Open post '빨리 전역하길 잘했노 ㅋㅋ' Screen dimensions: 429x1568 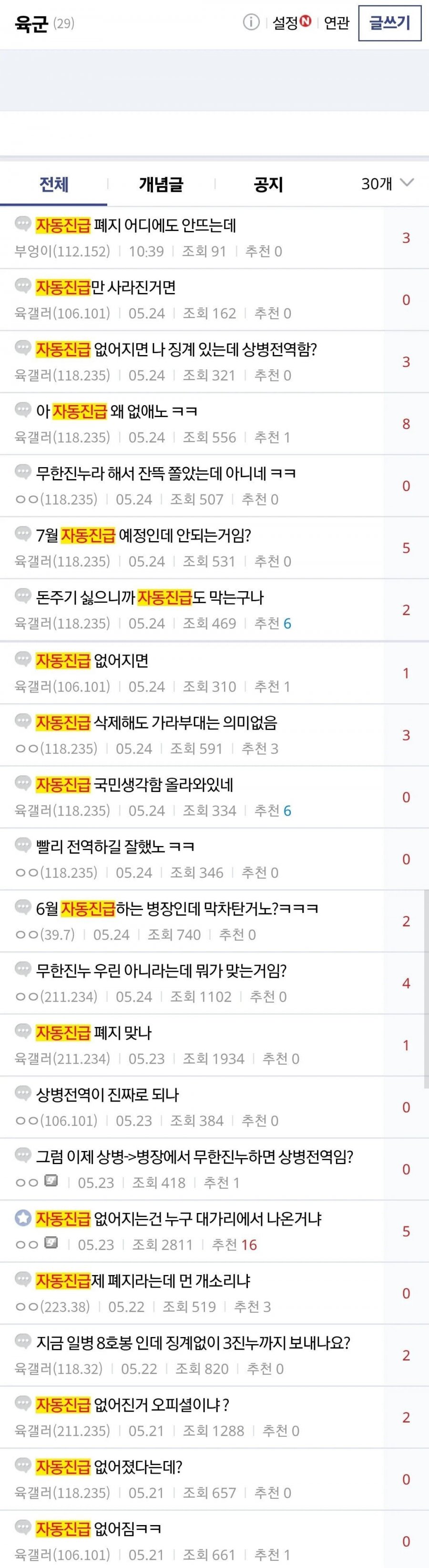click(115, 847)
